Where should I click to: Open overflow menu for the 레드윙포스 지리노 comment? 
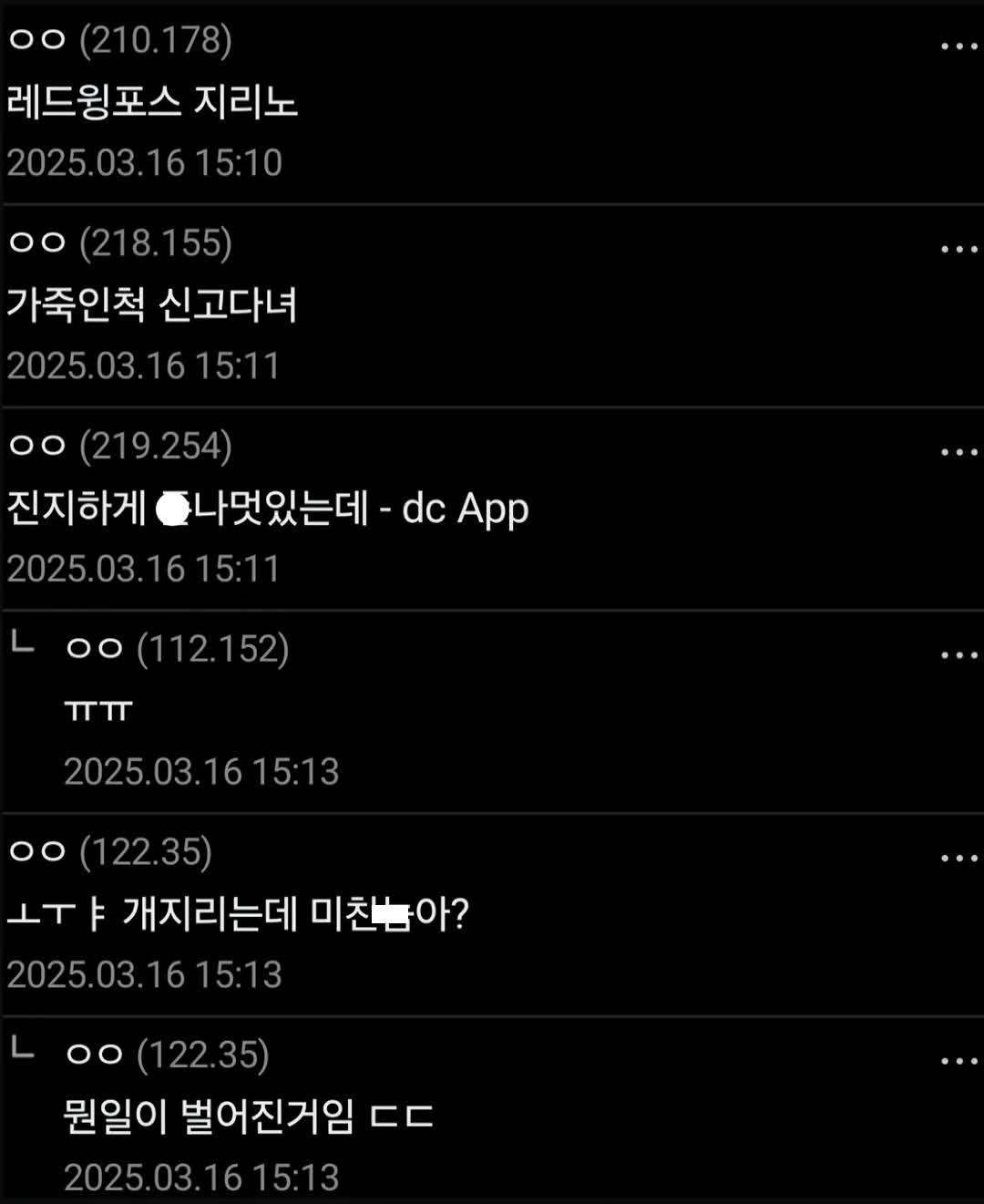[x=958, y=46]
